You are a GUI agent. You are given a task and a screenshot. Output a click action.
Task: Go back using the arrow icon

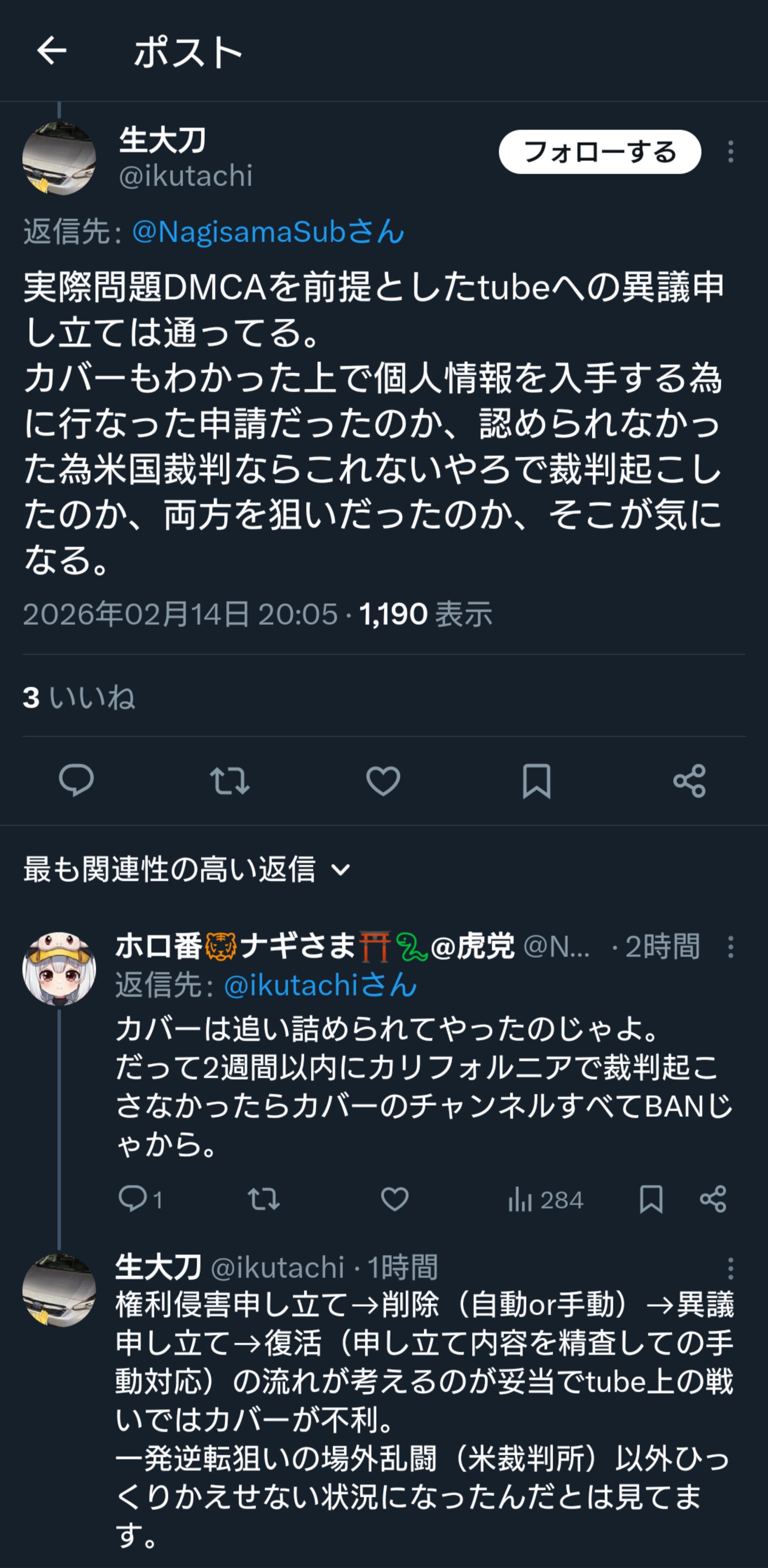[x=52, y=50]
